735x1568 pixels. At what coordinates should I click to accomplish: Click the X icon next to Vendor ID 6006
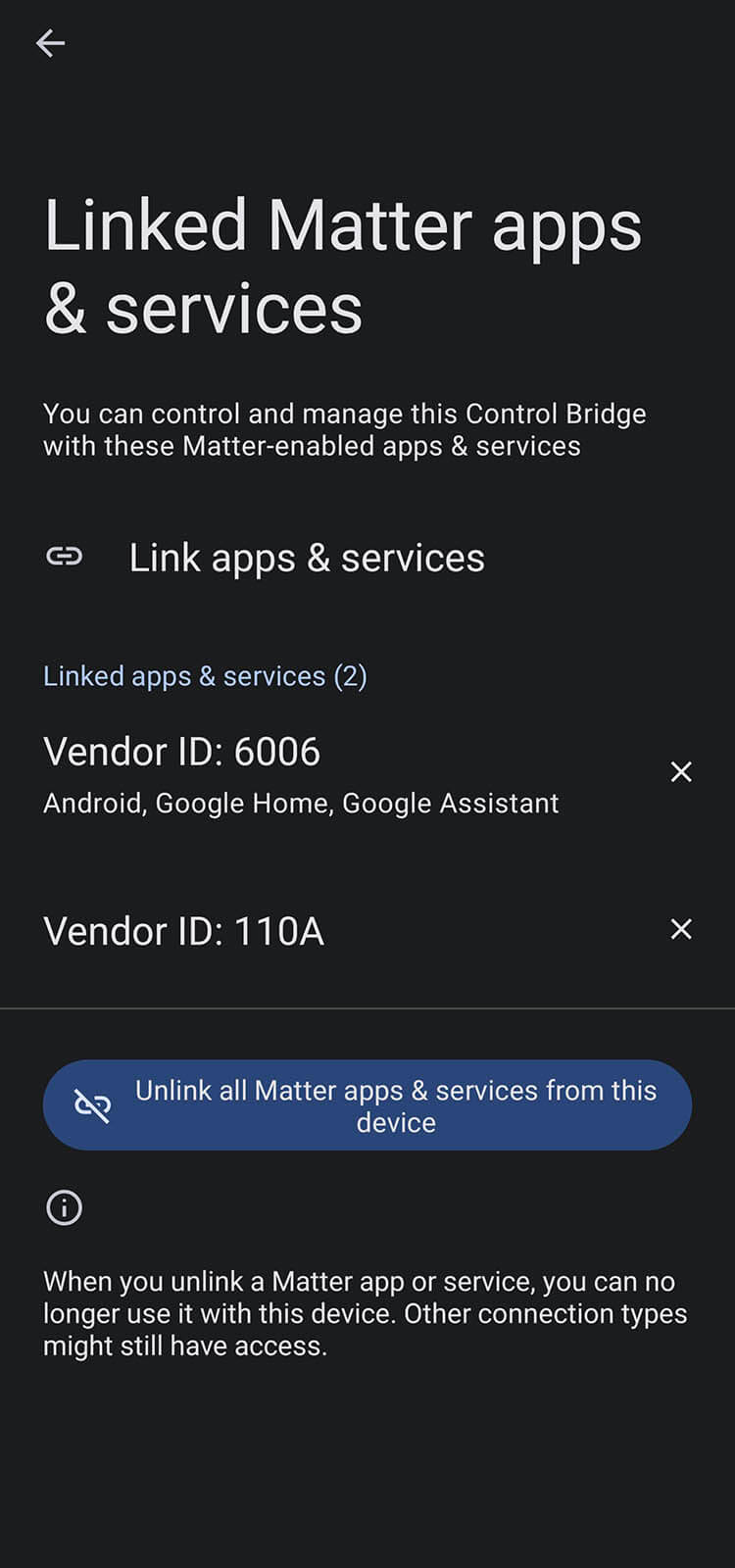point(681,772)
